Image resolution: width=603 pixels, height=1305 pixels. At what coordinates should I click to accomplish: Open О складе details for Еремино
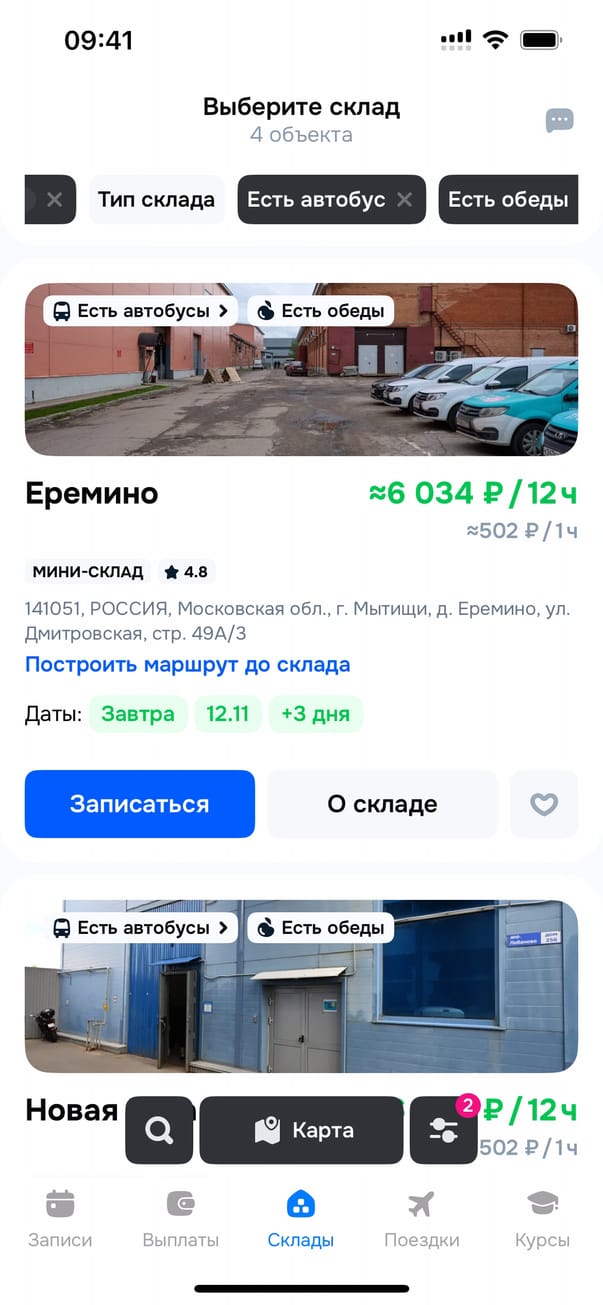[x=382, y=804]
